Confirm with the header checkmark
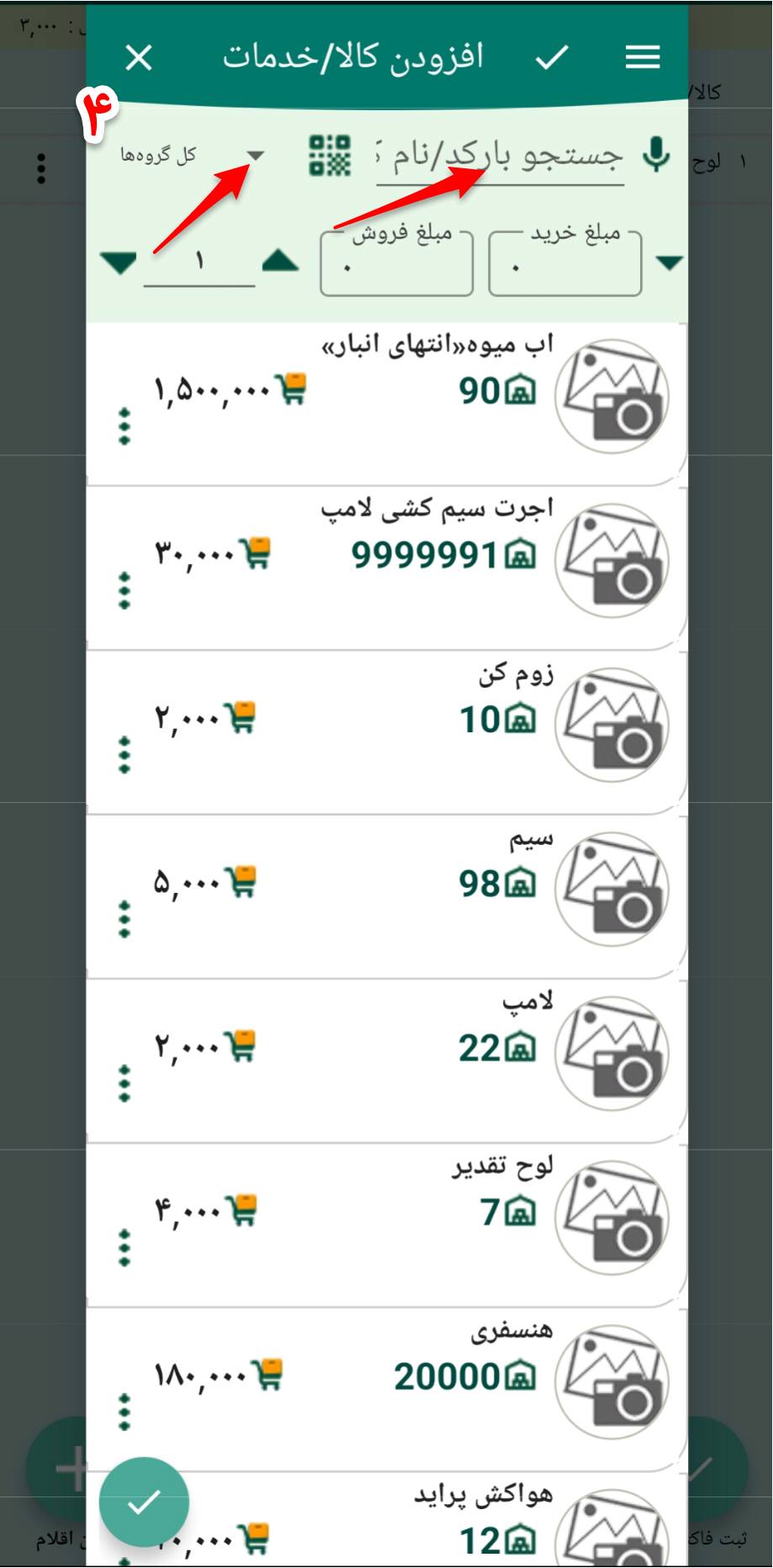The width and height of the screenshot is (773, 1568). coord(552,58)
